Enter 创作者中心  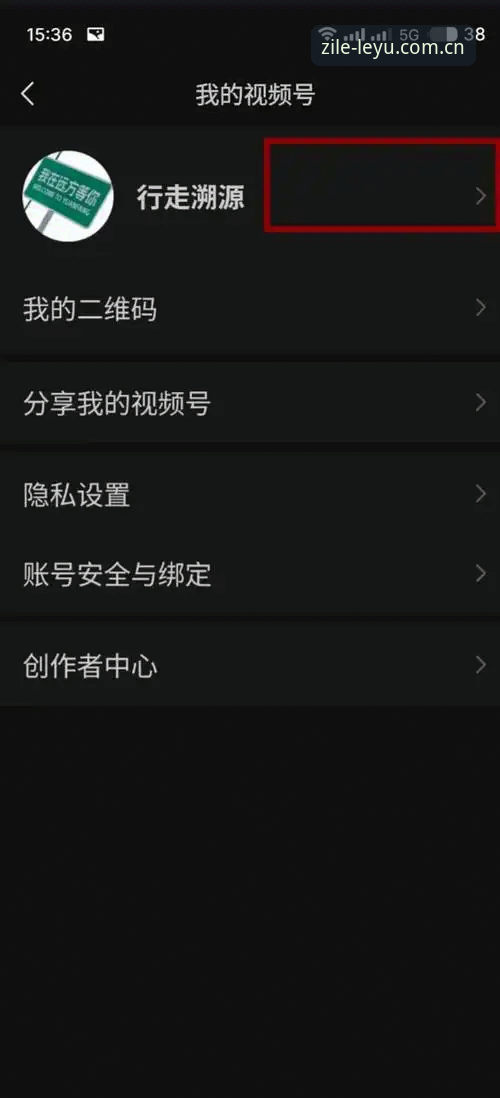point(250,666)
